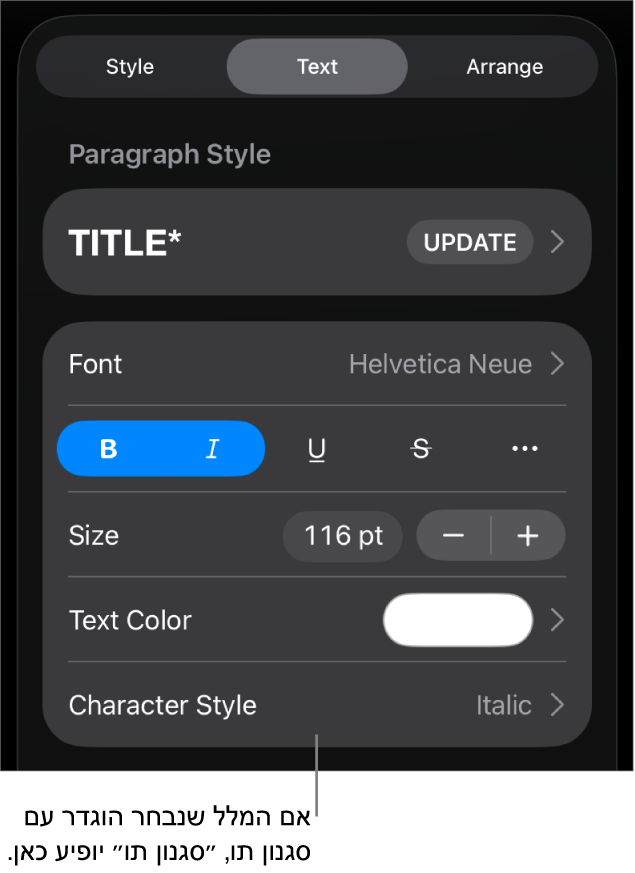Toggle strikethrough formatting
The height and width of the screenshot is (873, 635).
pyautogui.click(x=421, y=449)
